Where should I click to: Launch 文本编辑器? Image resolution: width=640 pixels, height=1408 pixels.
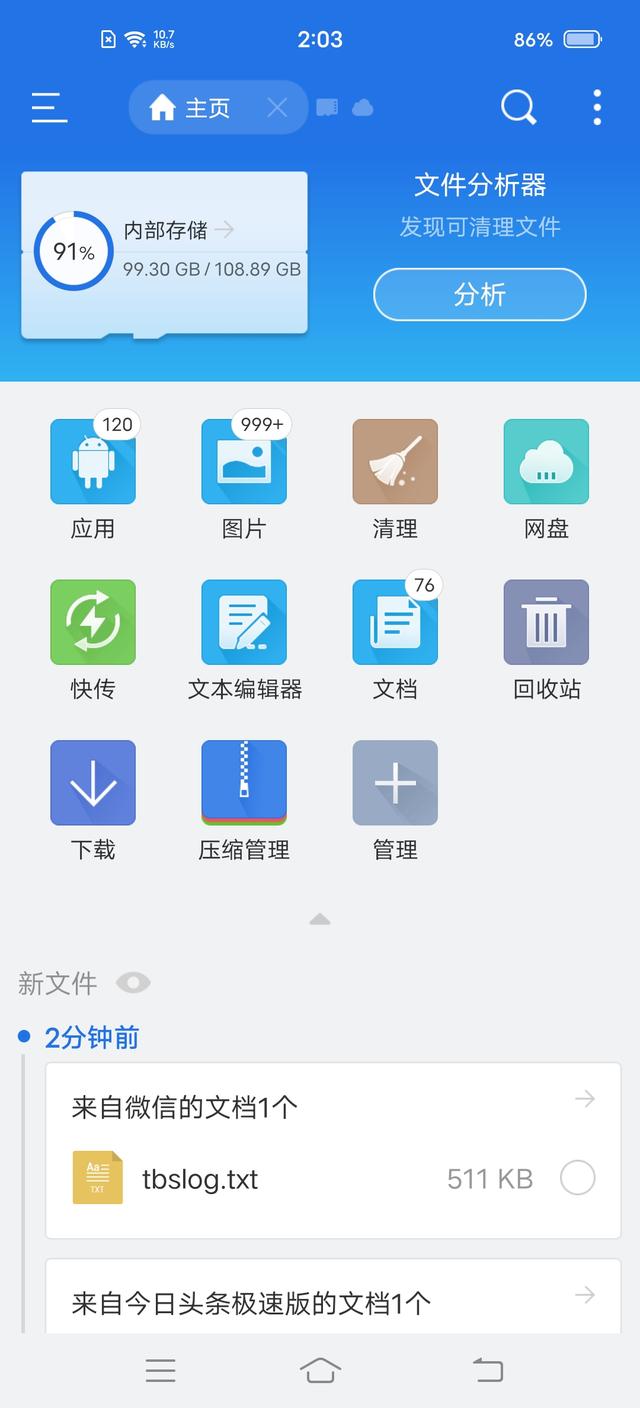(x=244, y=623)
